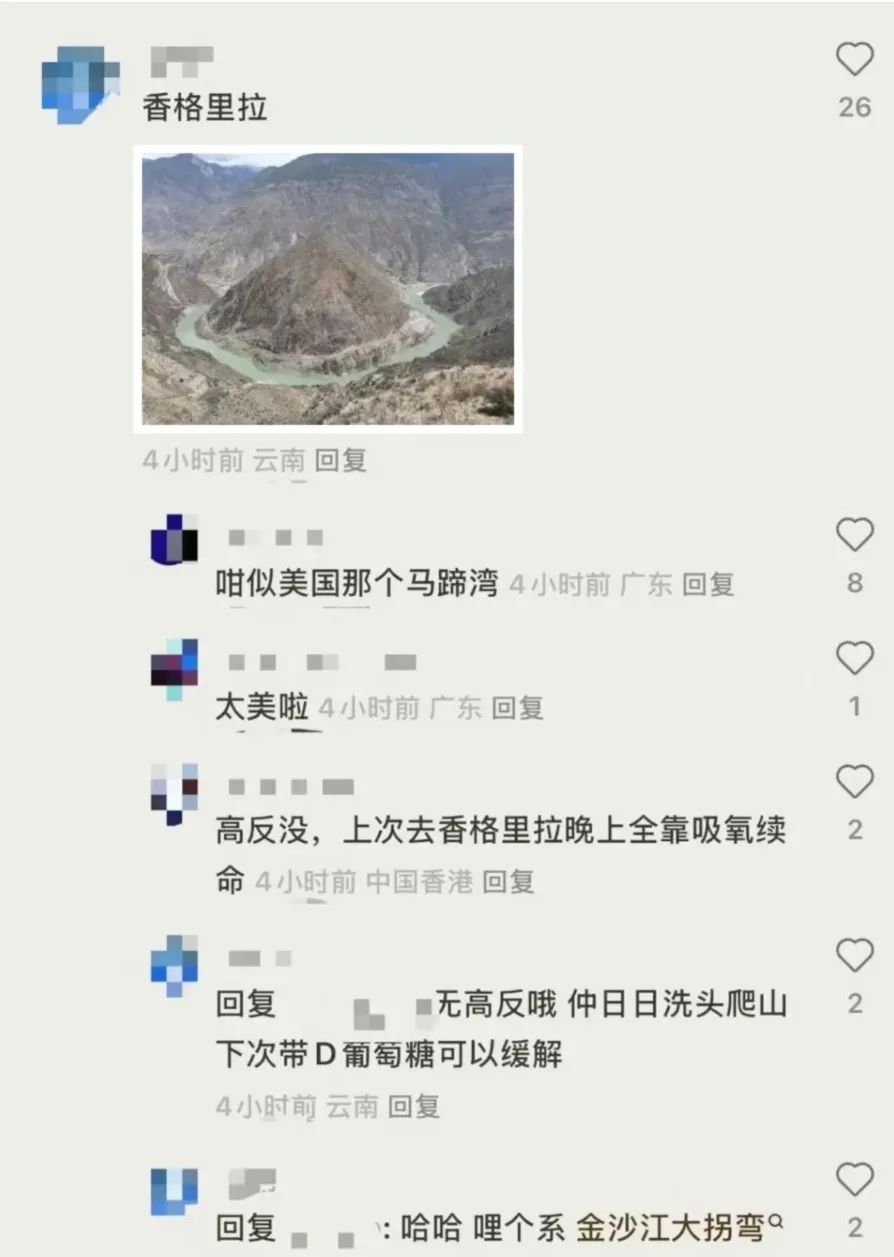Viewport: 894px width, 1257px height.
Task: Open the 香格里拉 commenter's avatar
Action: [x=81, y=85]
